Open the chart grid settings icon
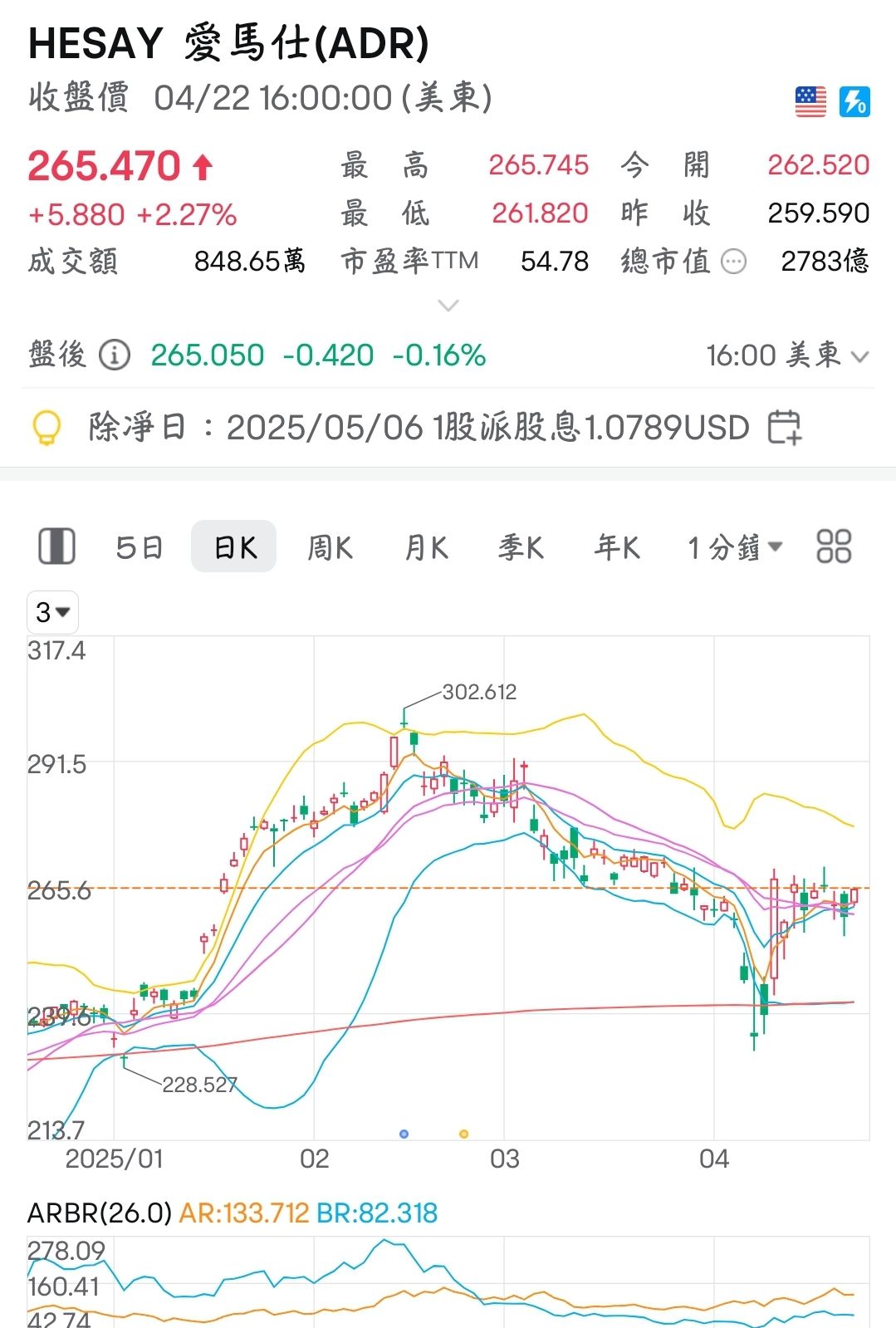Image resolution: width=896 pixels, height=1328 pixels. tap(834, 546)
